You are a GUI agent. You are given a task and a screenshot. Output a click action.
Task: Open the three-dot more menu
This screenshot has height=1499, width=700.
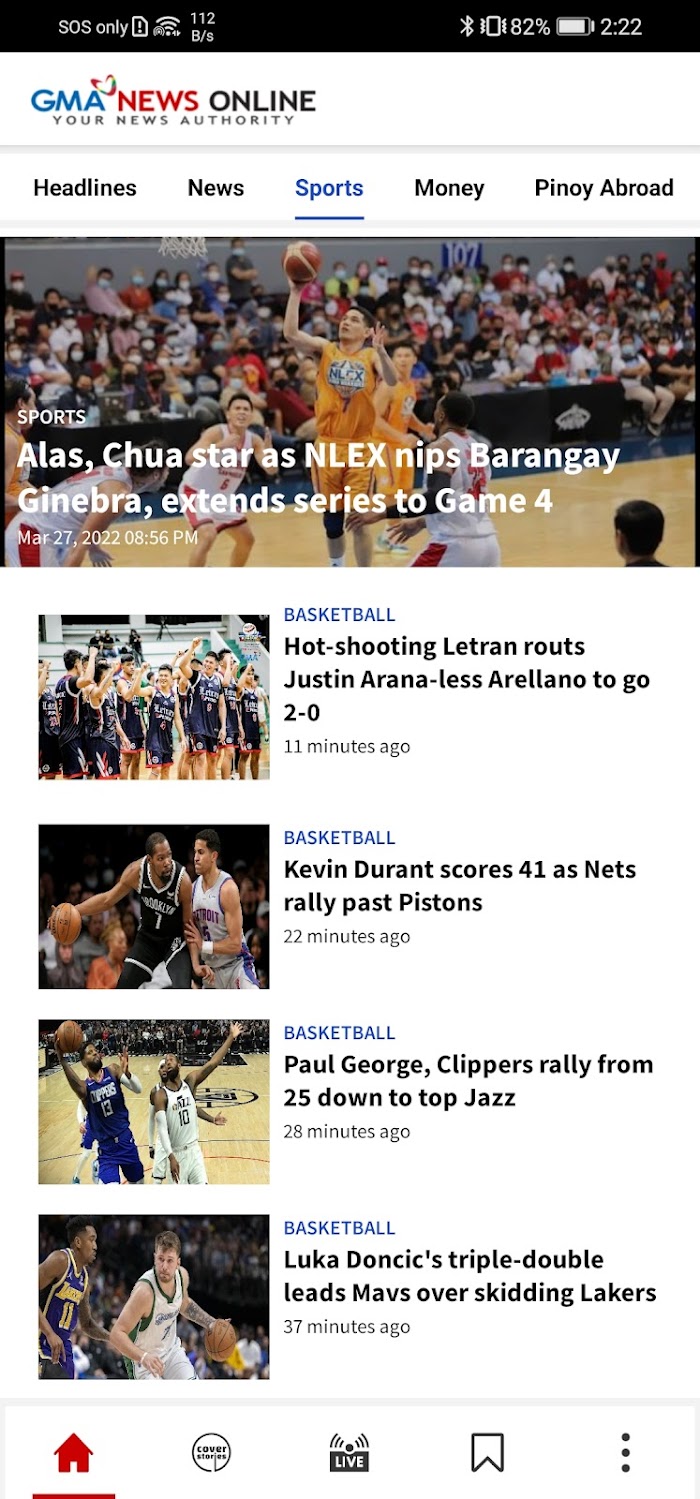625,1452
